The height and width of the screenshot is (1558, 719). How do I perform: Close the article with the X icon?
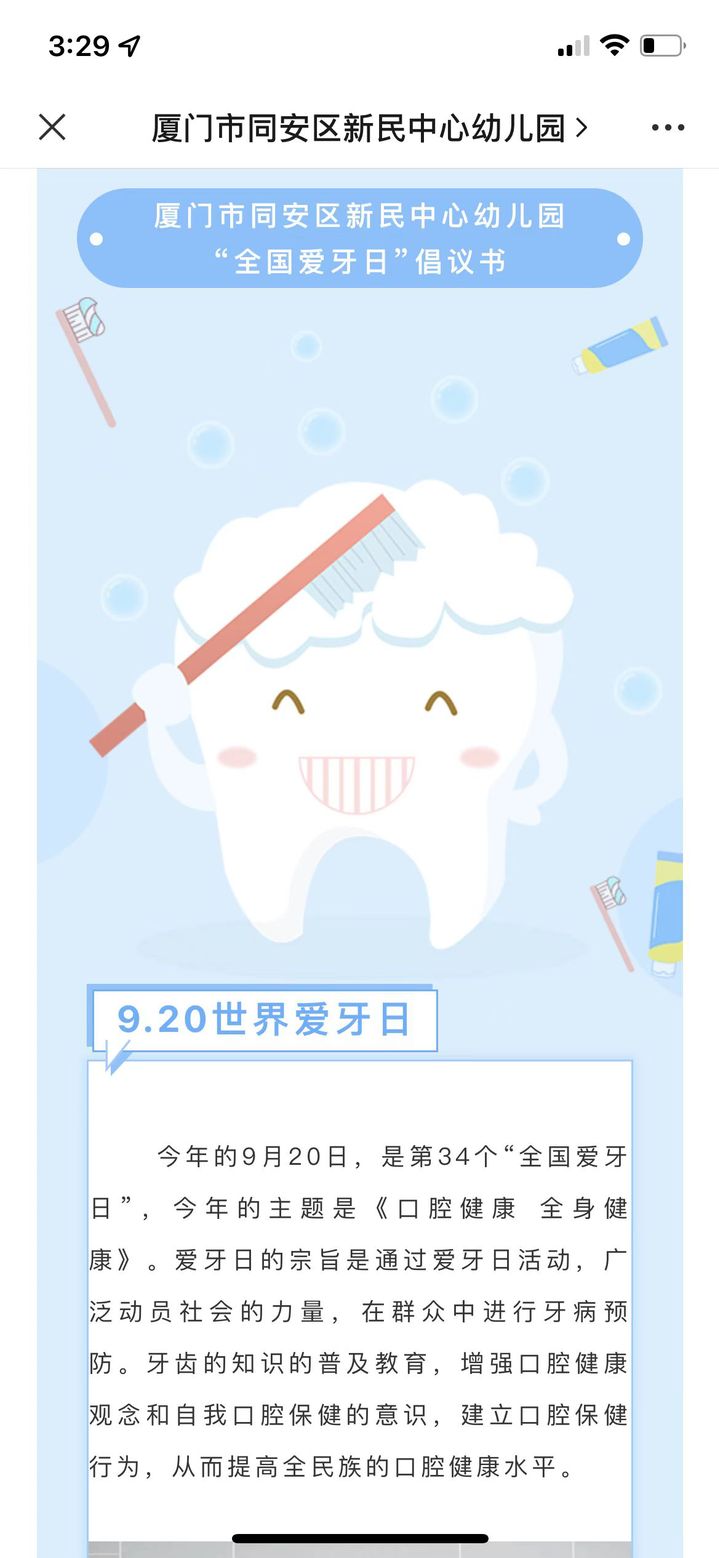[x=52, y=127]
